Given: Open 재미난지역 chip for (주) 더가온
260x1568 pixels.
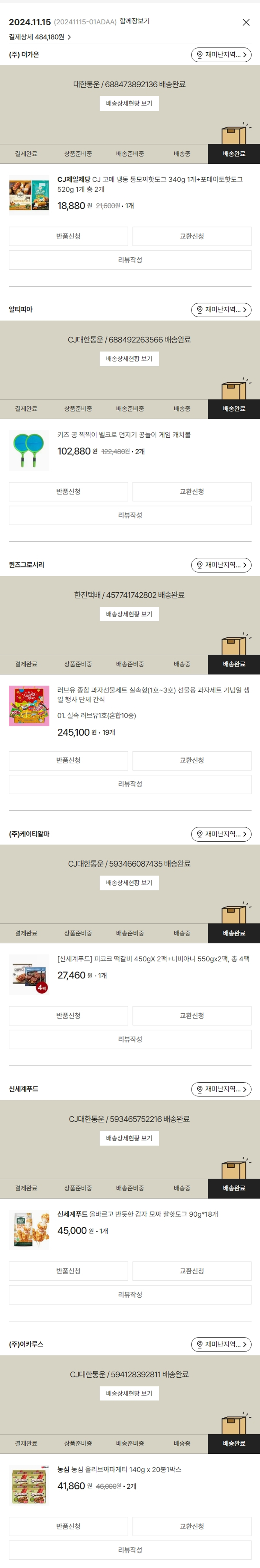Looking at the screenshot, I should 221,55.
